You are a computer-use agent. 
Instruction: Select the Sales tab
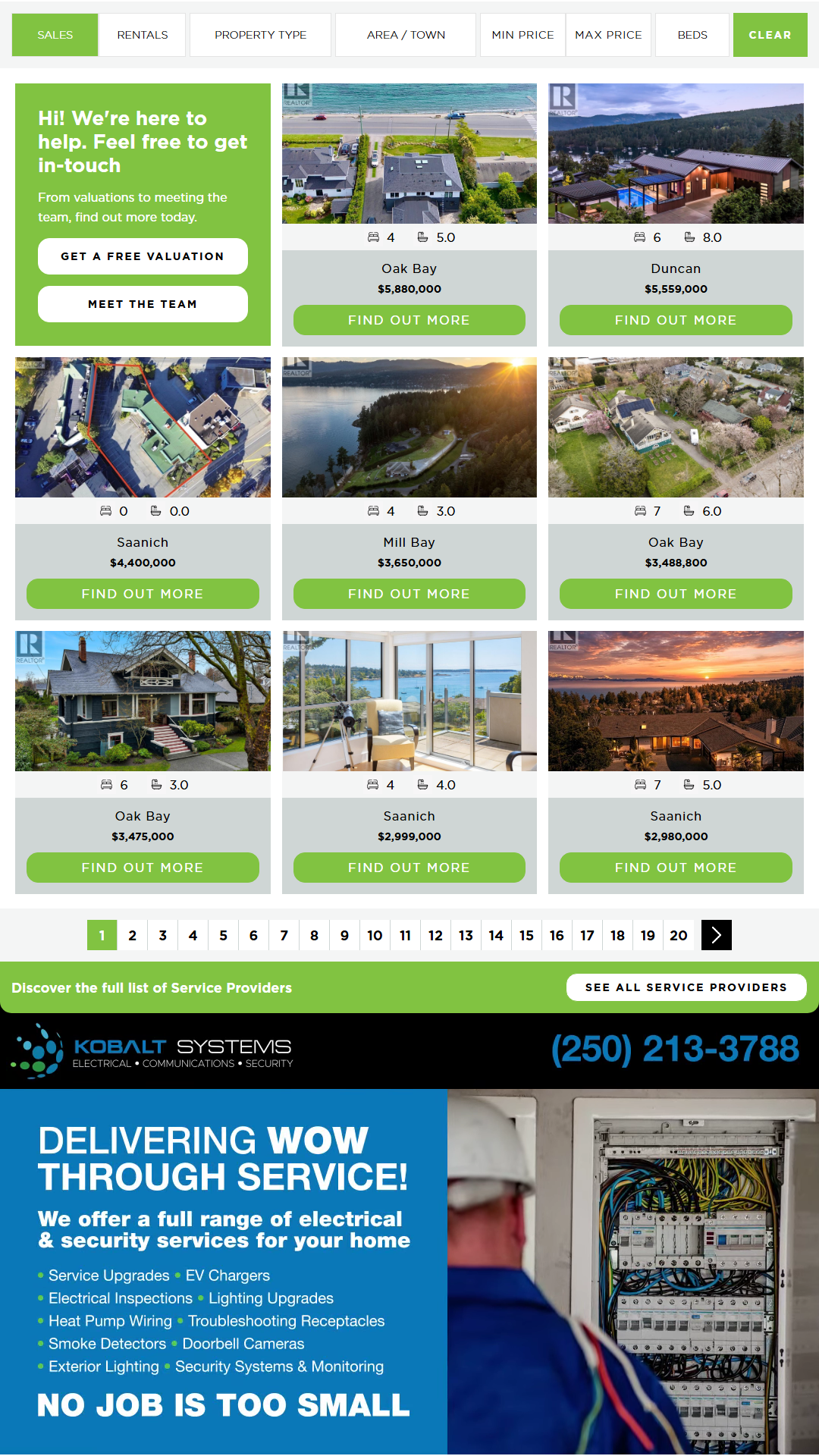click(55, 35)
